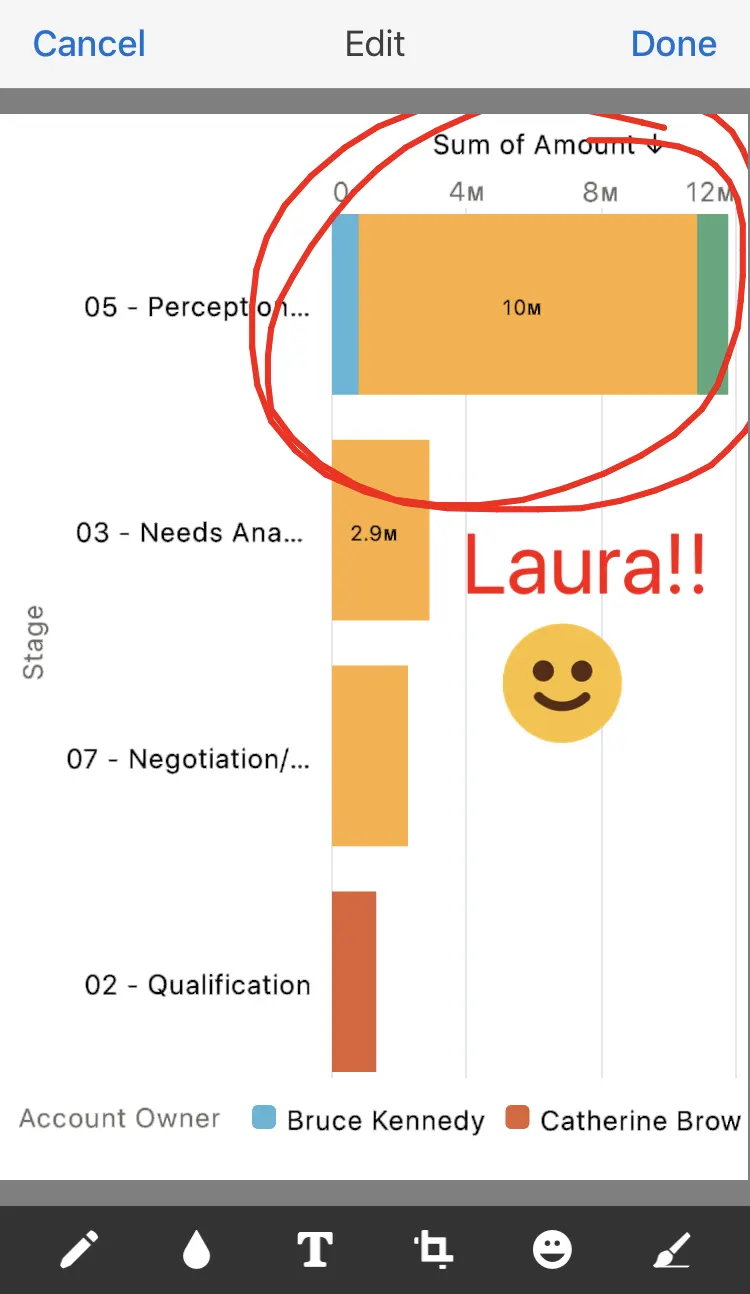The image size is (750, 1294).
Task: Add an emoji sticker
Action: coord(551,1250)
